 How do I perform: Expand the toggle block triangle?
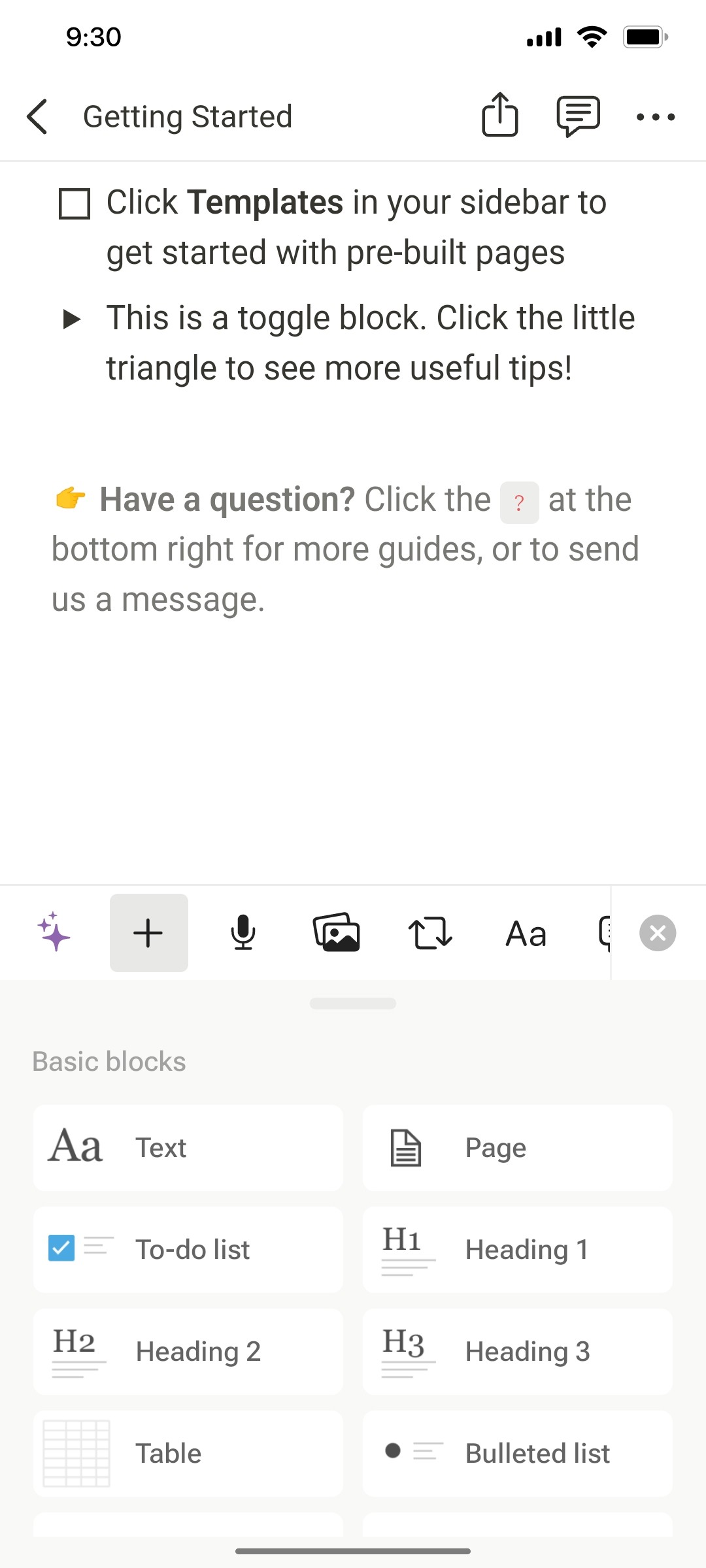72,318
